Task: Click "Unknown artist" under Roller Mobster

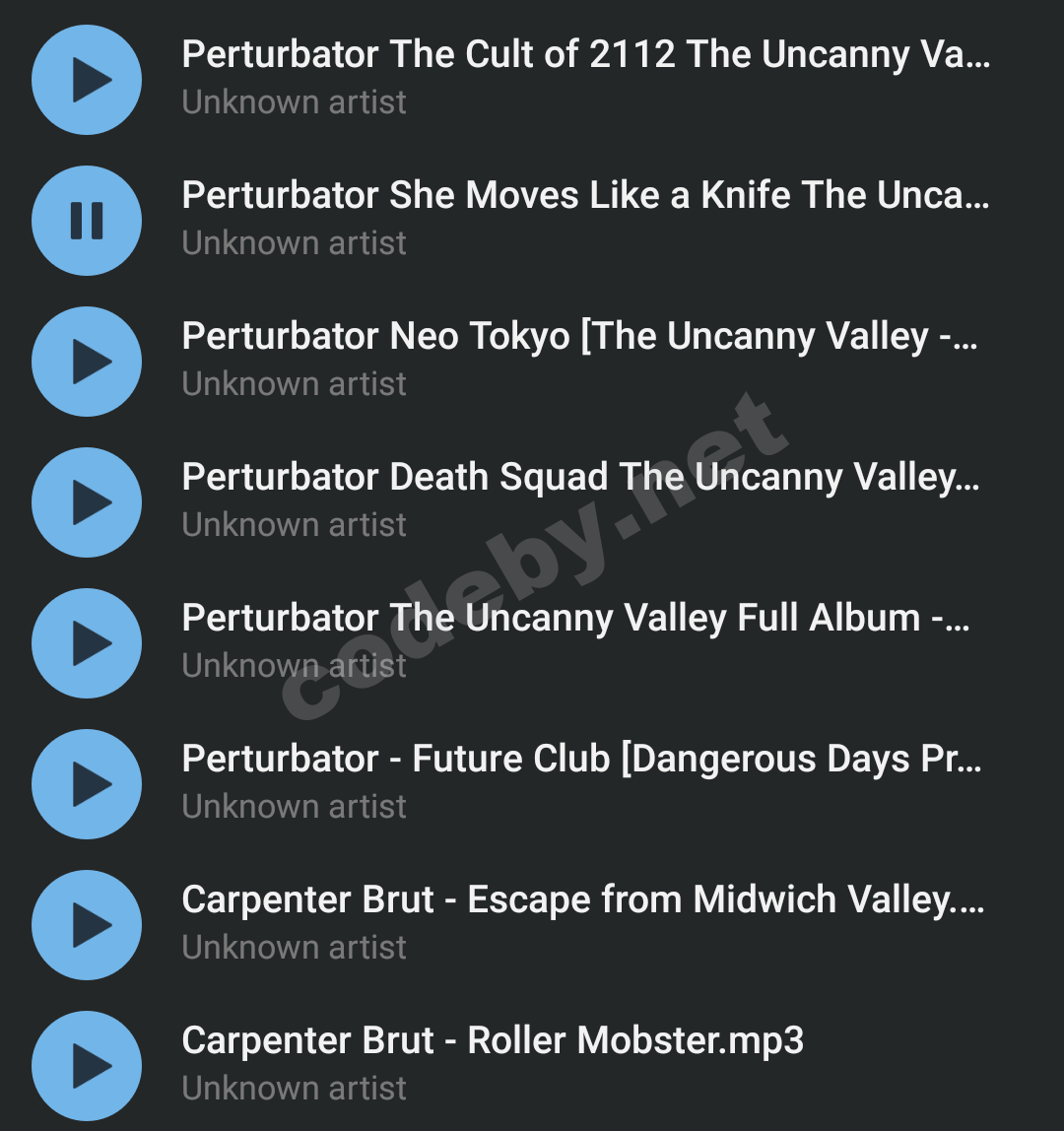Action: pyautogui.click(x=294, y=1088)
